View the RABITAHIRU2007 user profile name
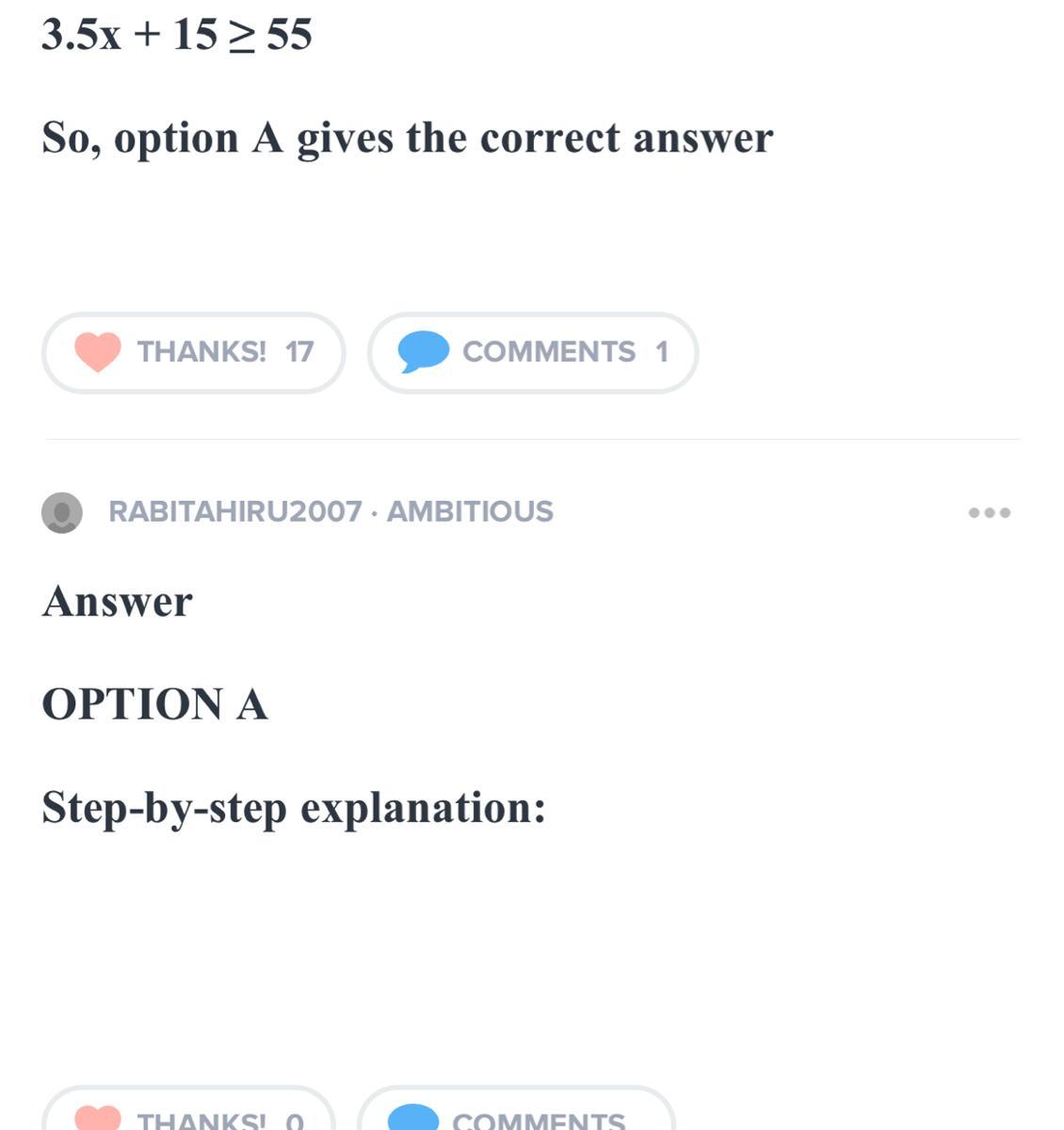 235,511
